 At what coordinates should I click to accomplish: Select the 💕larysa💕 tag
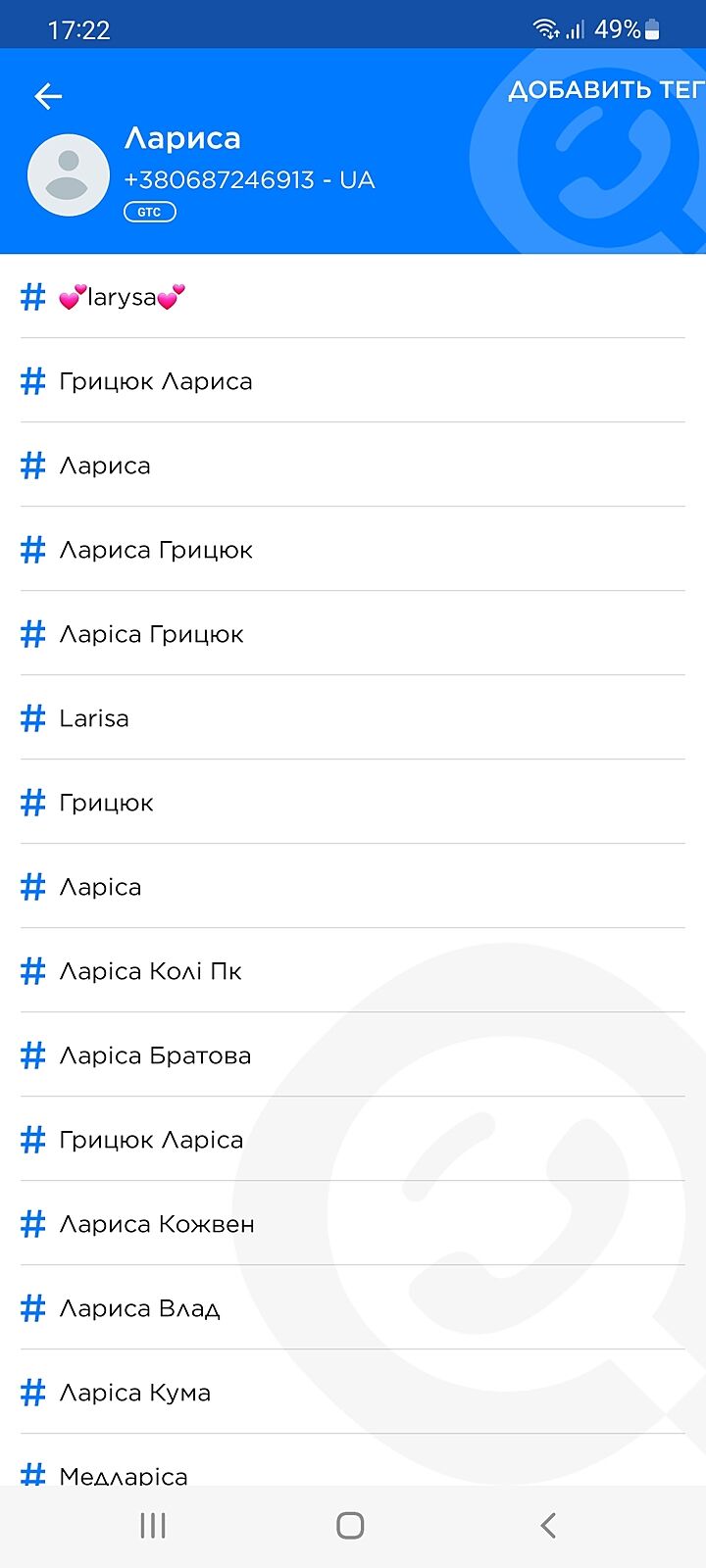[x=123, y=297]
